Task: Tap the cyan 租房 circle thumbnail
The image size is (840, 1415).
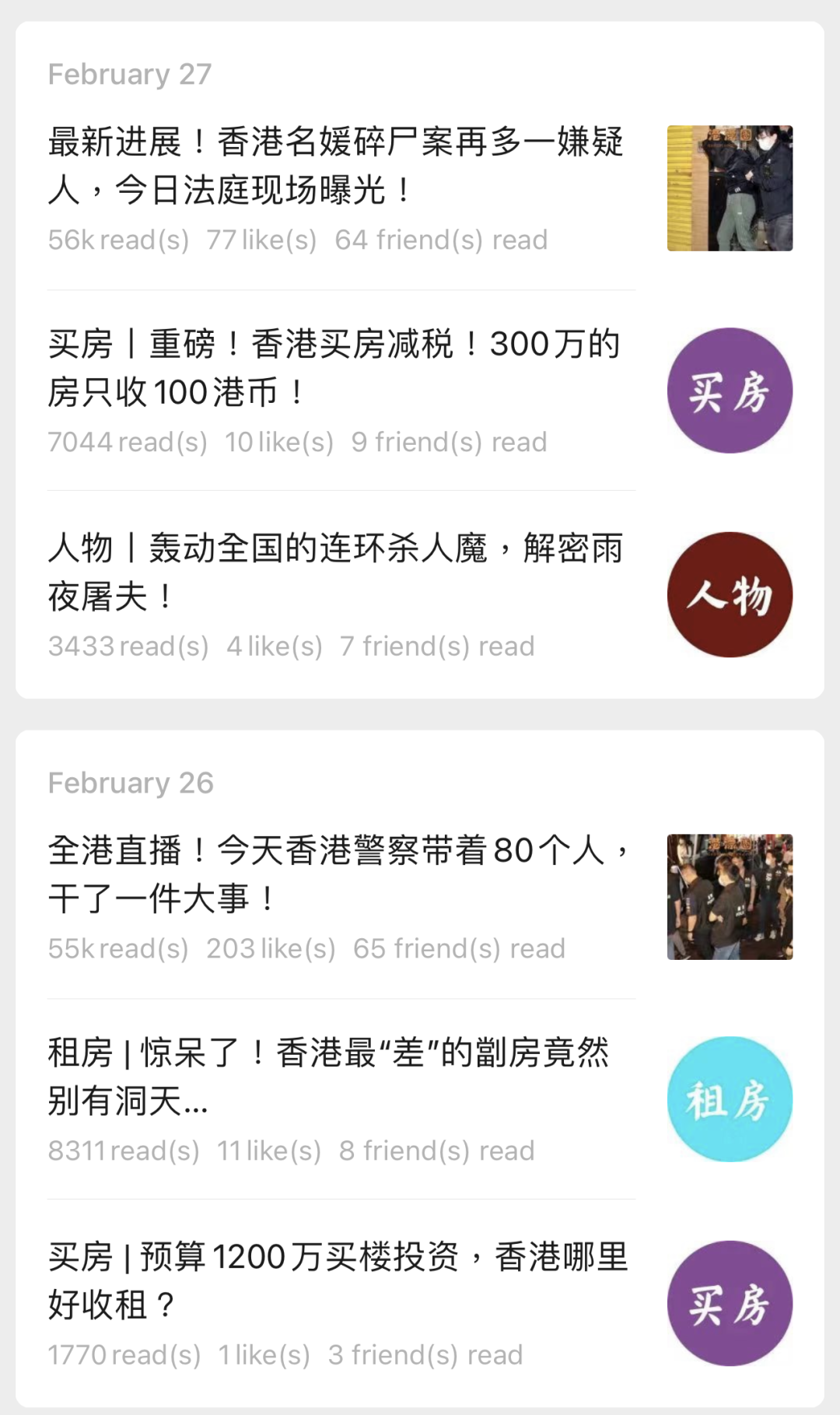Action: click(730, 1098)
